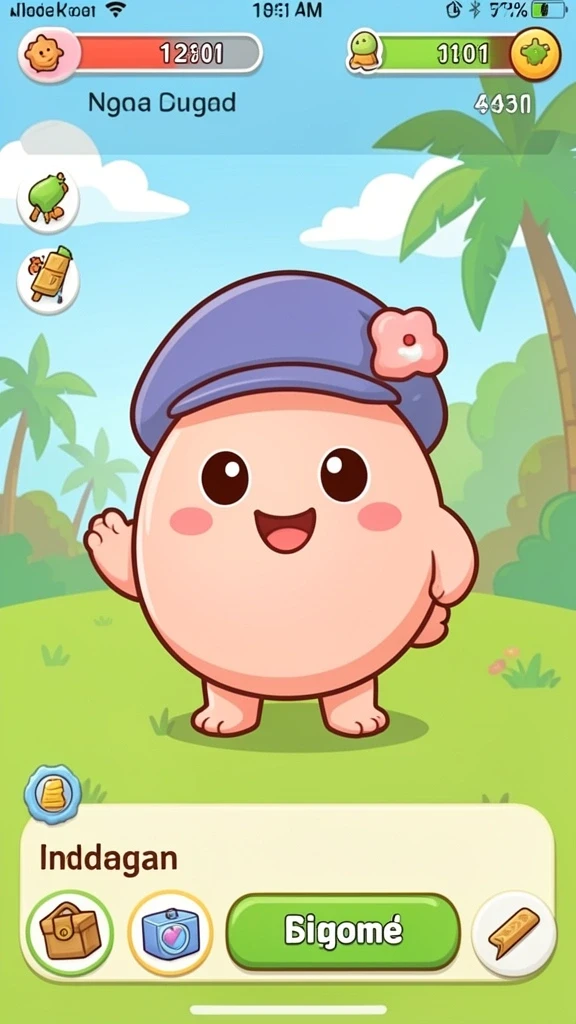Open the brown bag inventory icon
Screen dimensions: 576x1024
pos(70,933)
